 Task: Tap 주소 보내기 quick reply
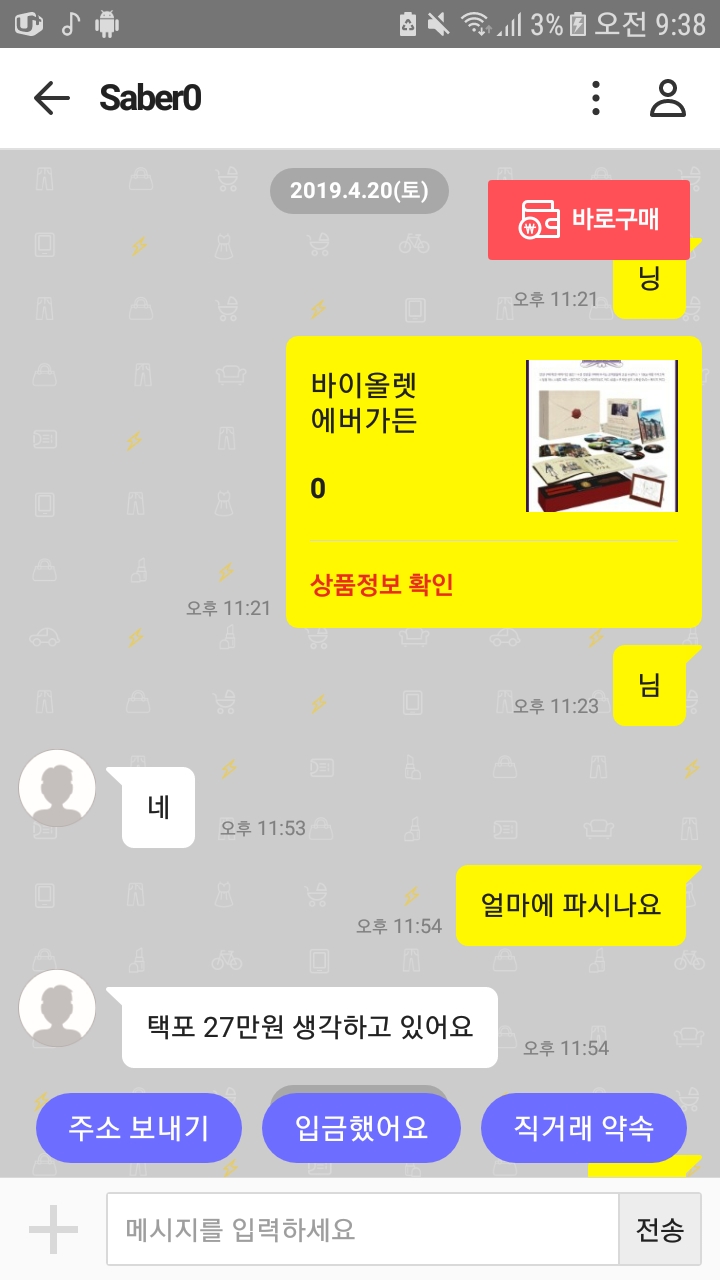tap(138, 1128)
